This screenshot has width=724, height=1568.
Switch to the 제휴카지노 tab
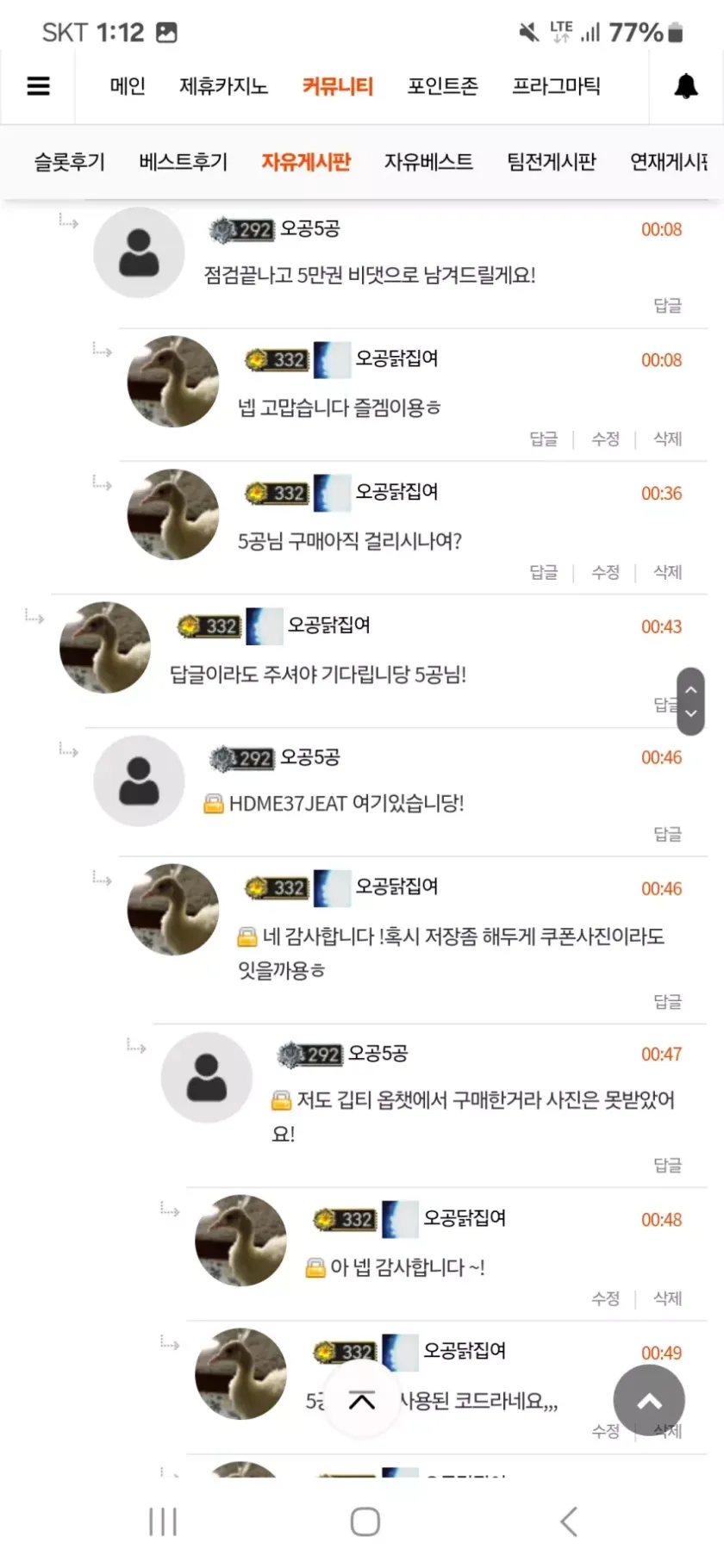pyautogui.click(x=223, y=86)
